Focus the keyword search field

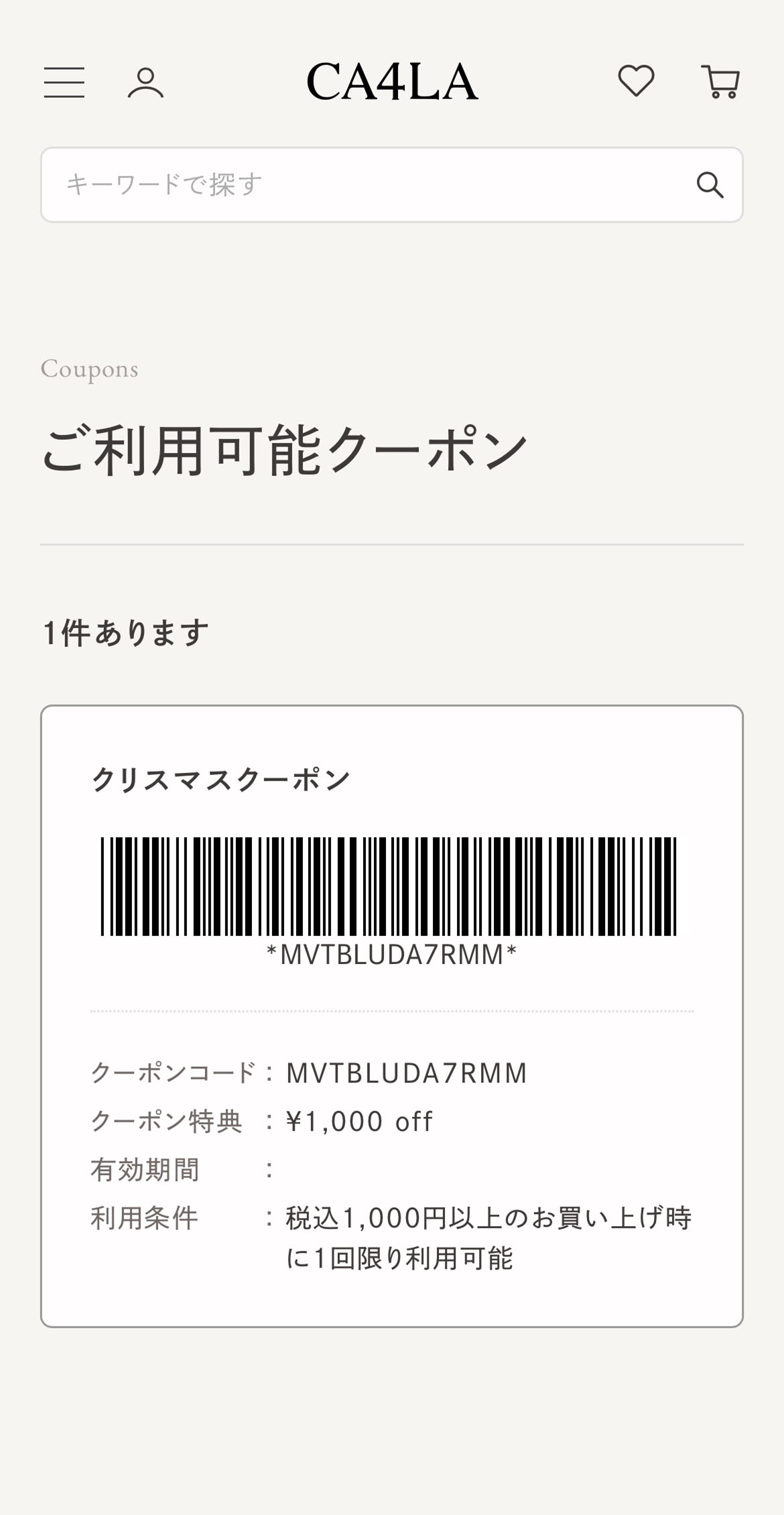coord(362,184)
